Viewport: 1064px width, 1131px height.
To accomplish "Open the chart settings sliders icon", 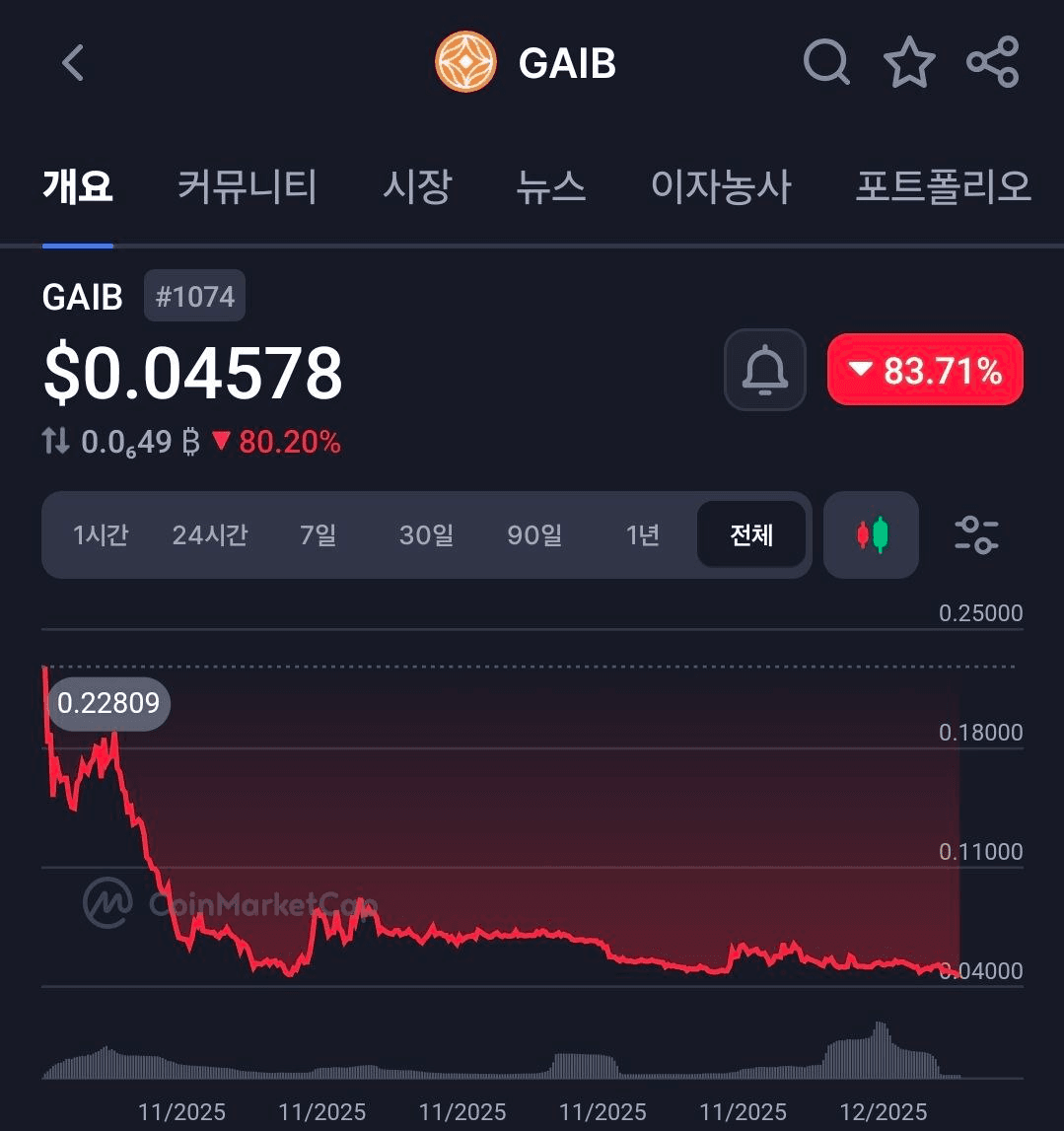I will (x=976, y=535).
